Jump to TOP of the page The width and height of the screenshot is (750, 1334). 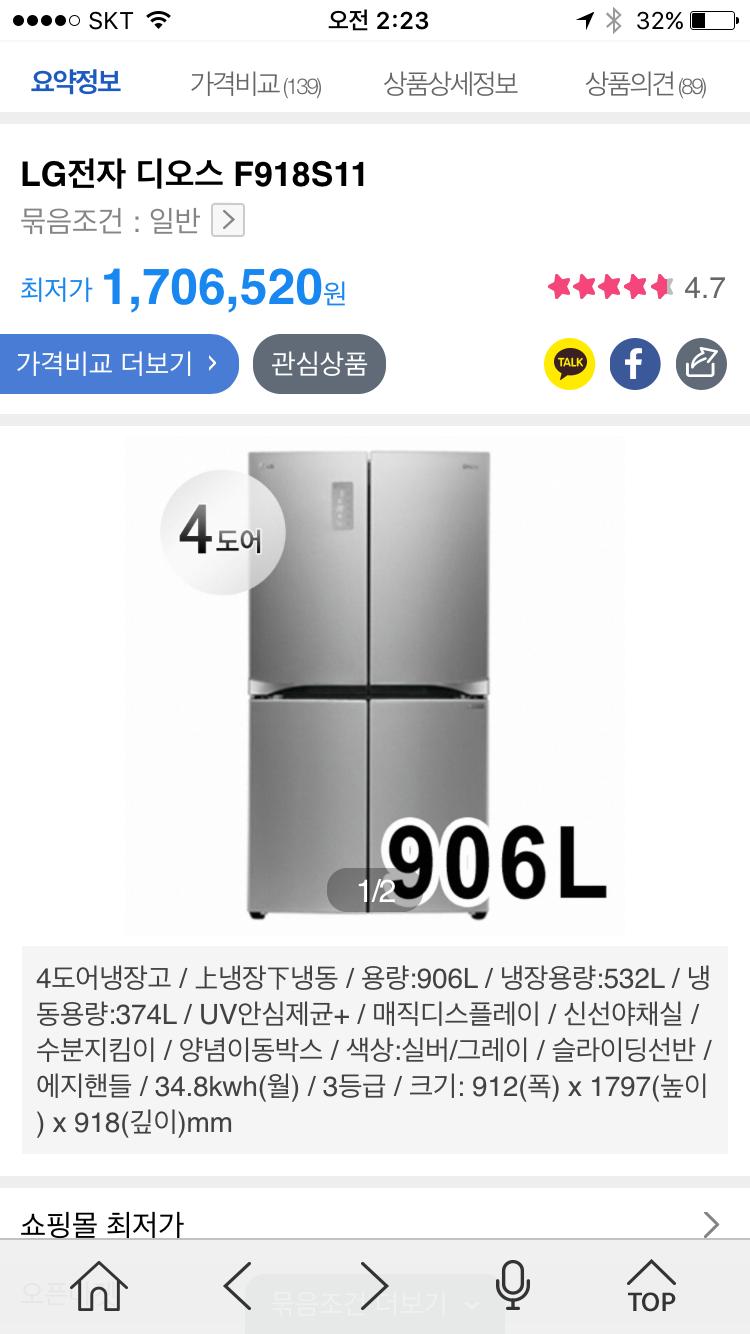651,1284
